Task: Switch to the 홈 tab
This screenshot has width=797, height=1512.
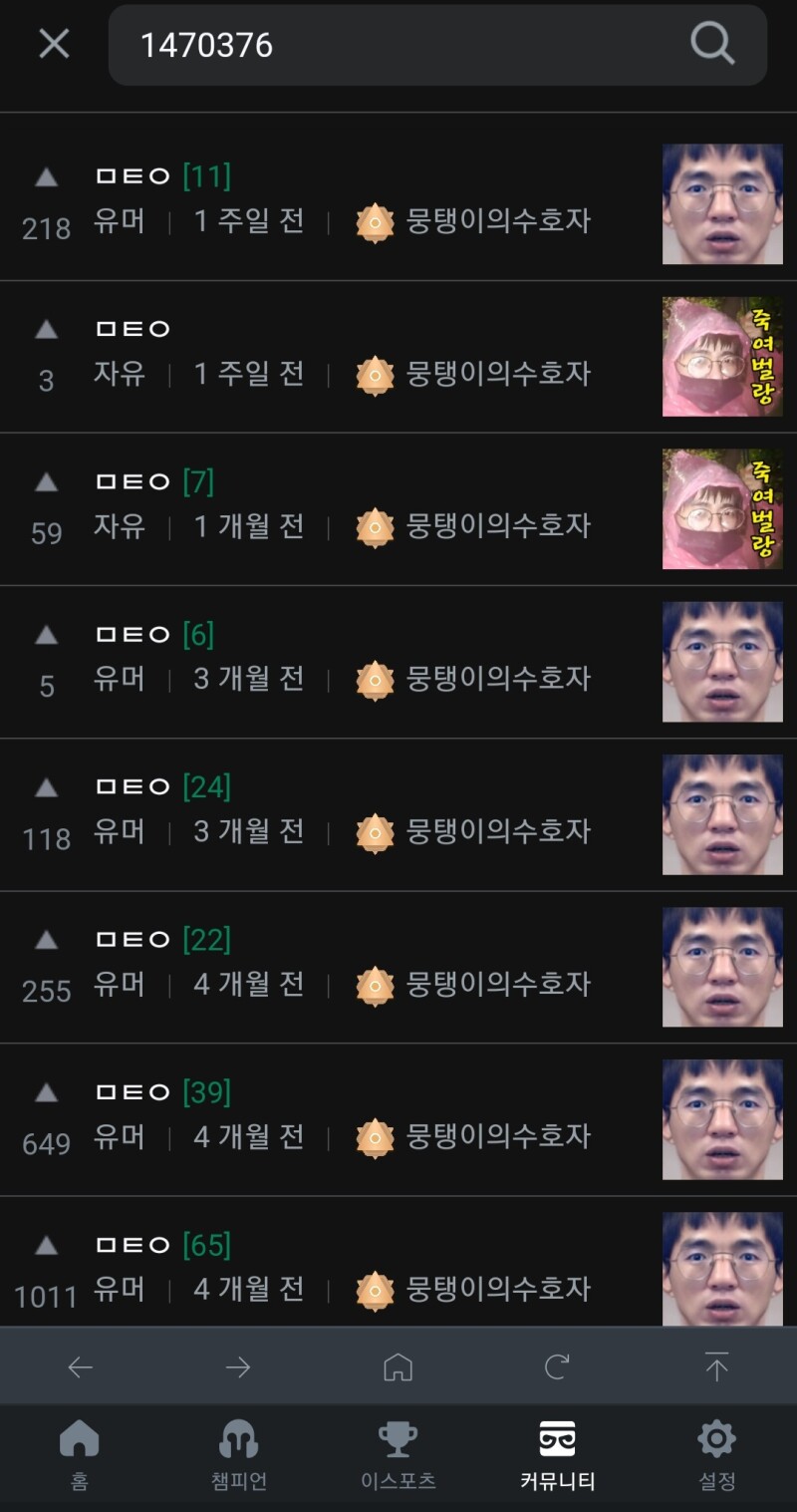Action: point(80,1454)
